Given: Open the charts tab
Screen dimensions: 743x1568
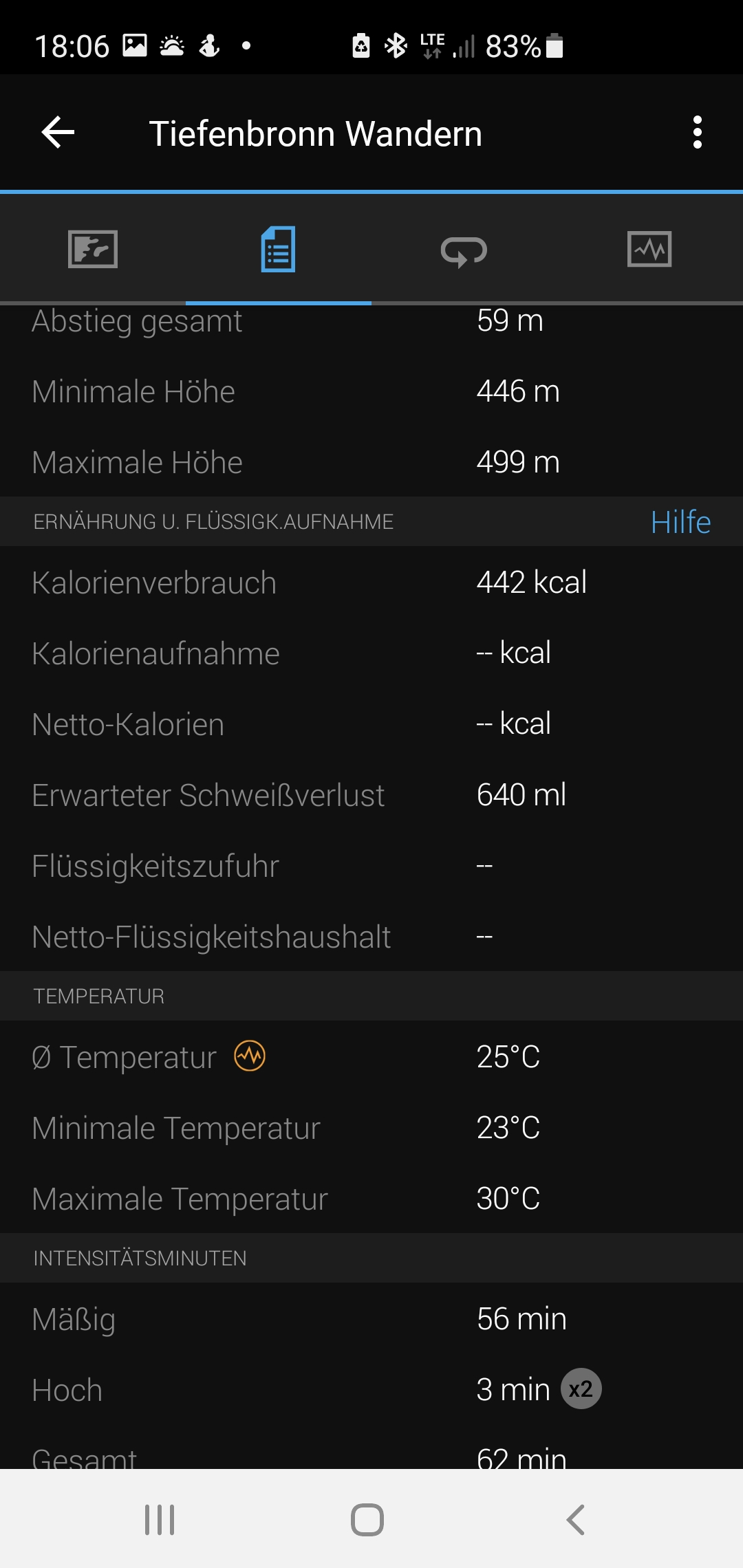Looking at the screenshot, I should pos(650,249).
